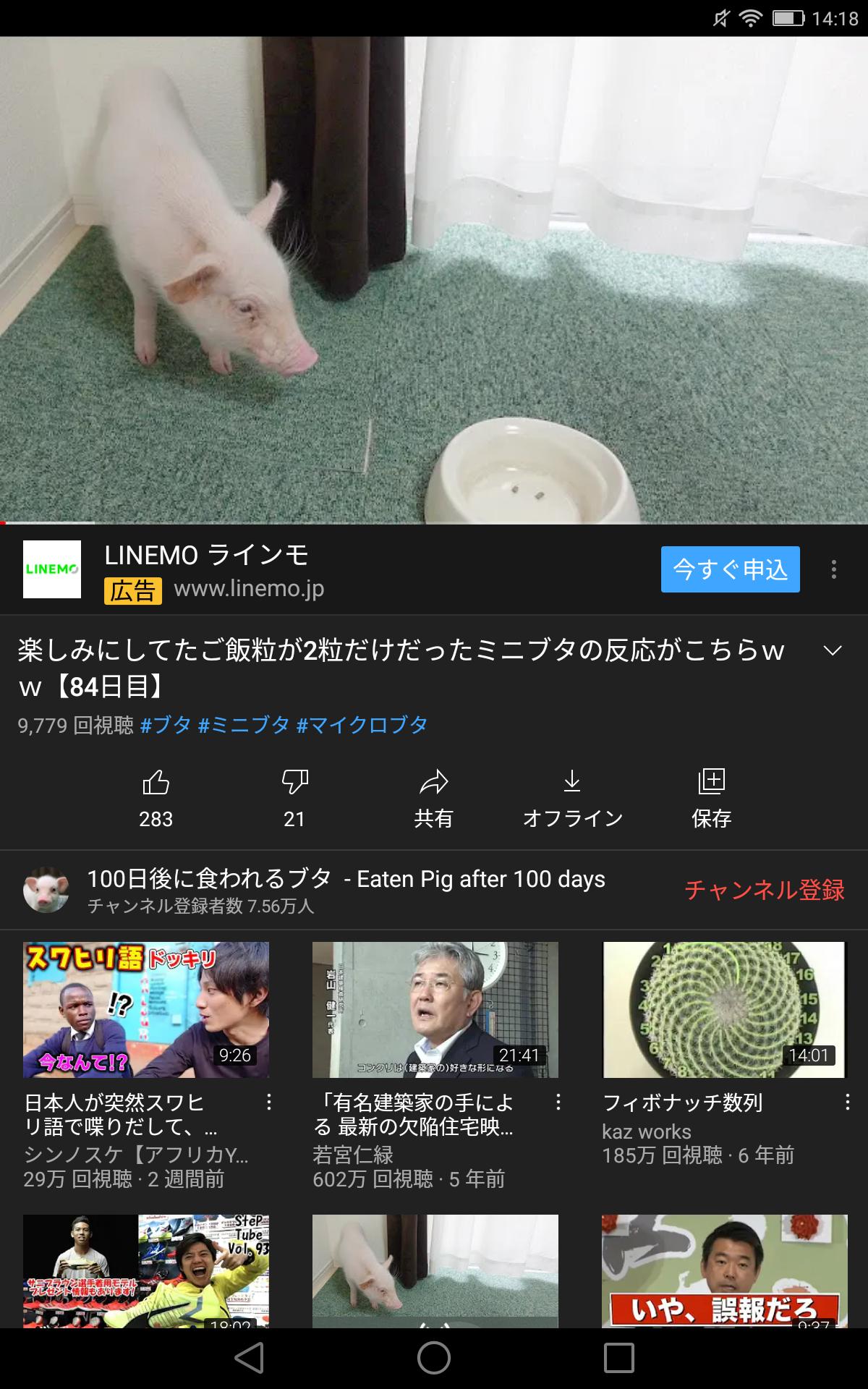The width and height of the screenshot is (868, 1389).
Task: Save video to playlist with 保存
Action: (711, 799)
